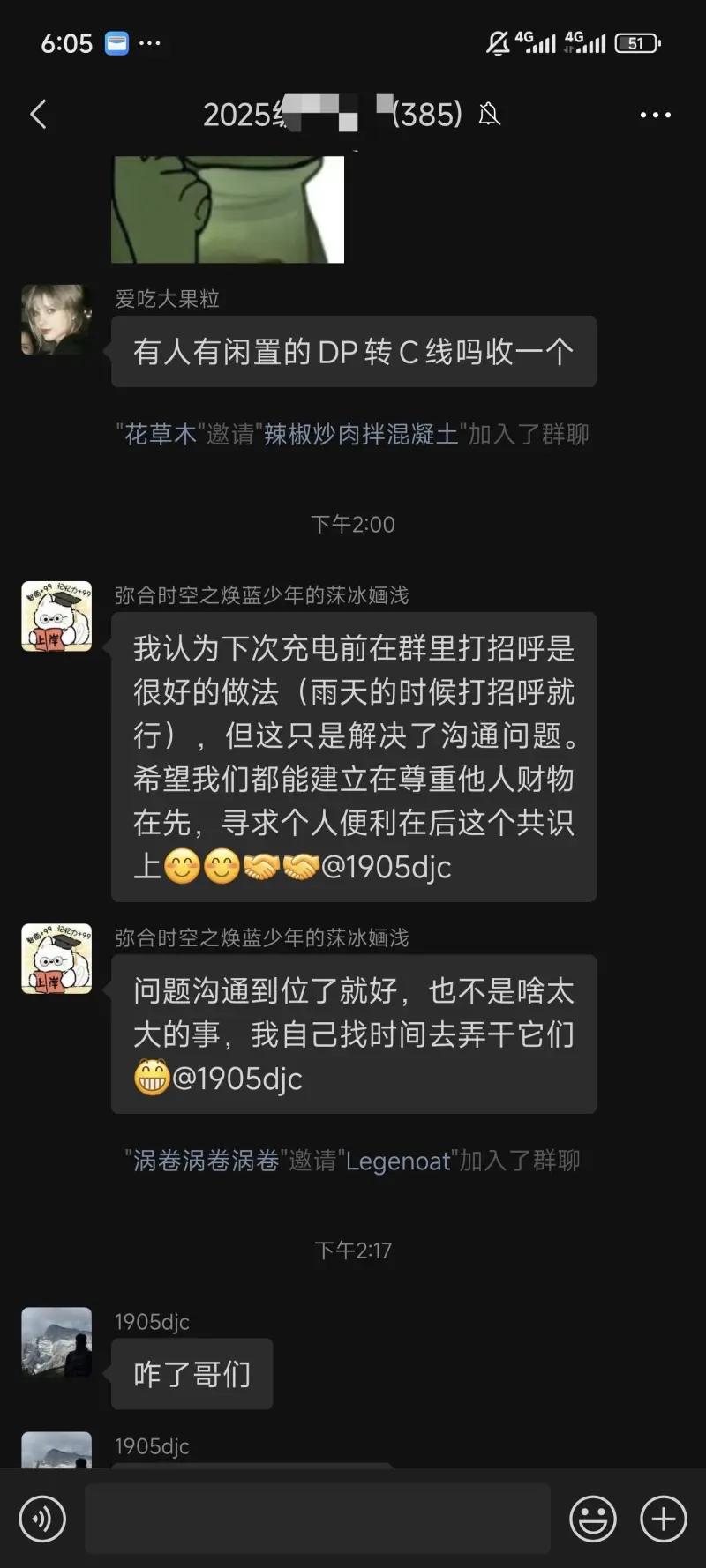Open 1905djc's avatar beside 咋了哥们
The height and width of the screenshot is (1568, 706).
56,1342
